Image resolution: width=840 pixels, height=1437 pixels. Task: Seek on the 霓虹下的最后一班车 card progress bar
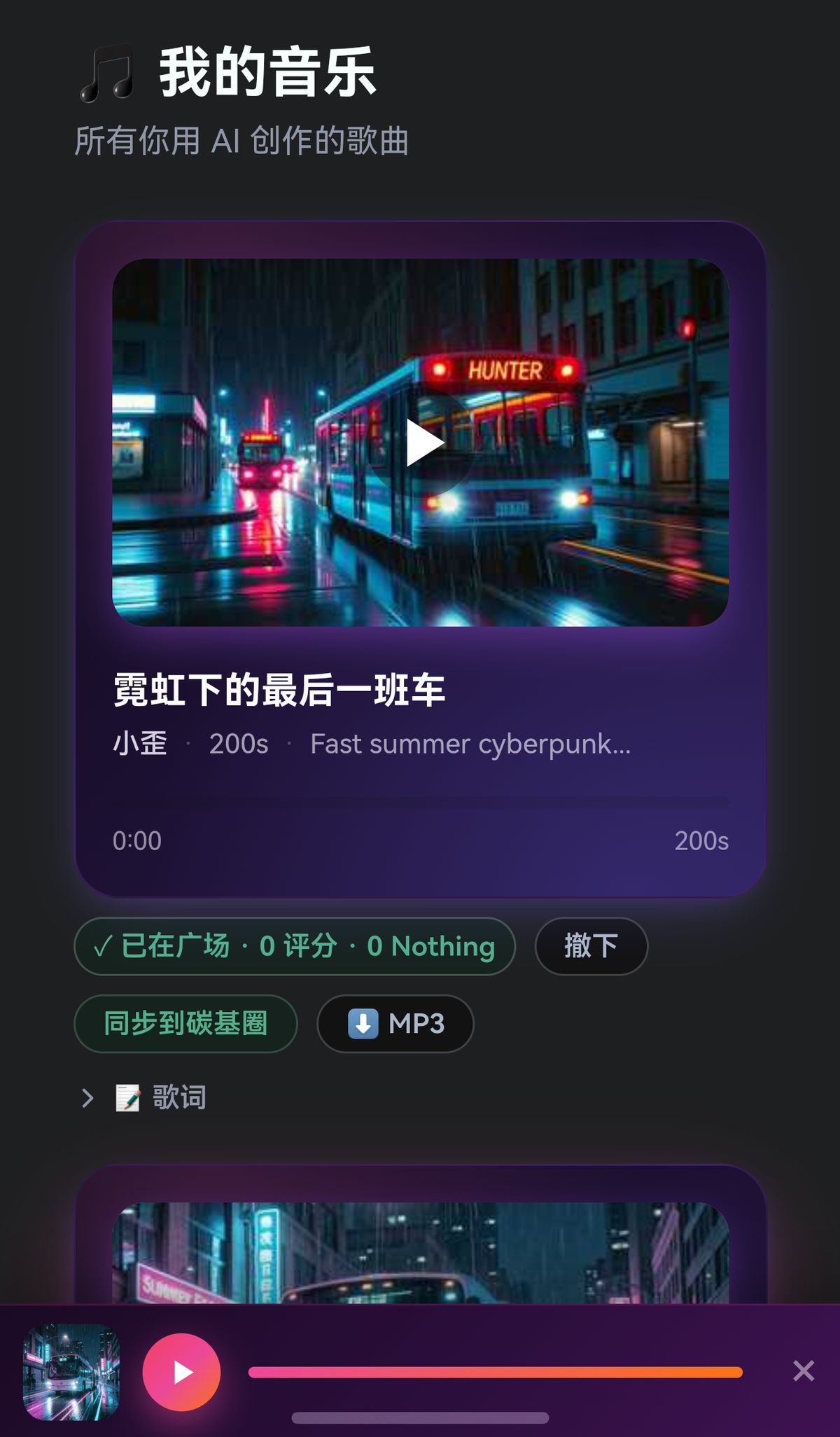pos(421,803)
